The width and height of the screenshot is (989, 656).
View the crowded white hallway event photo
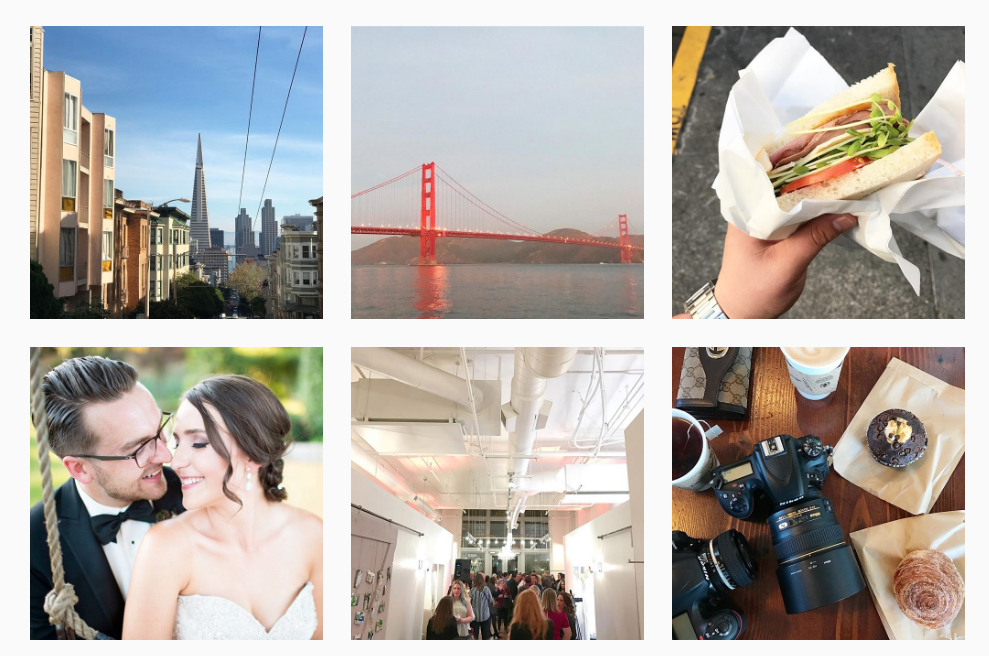497,493
